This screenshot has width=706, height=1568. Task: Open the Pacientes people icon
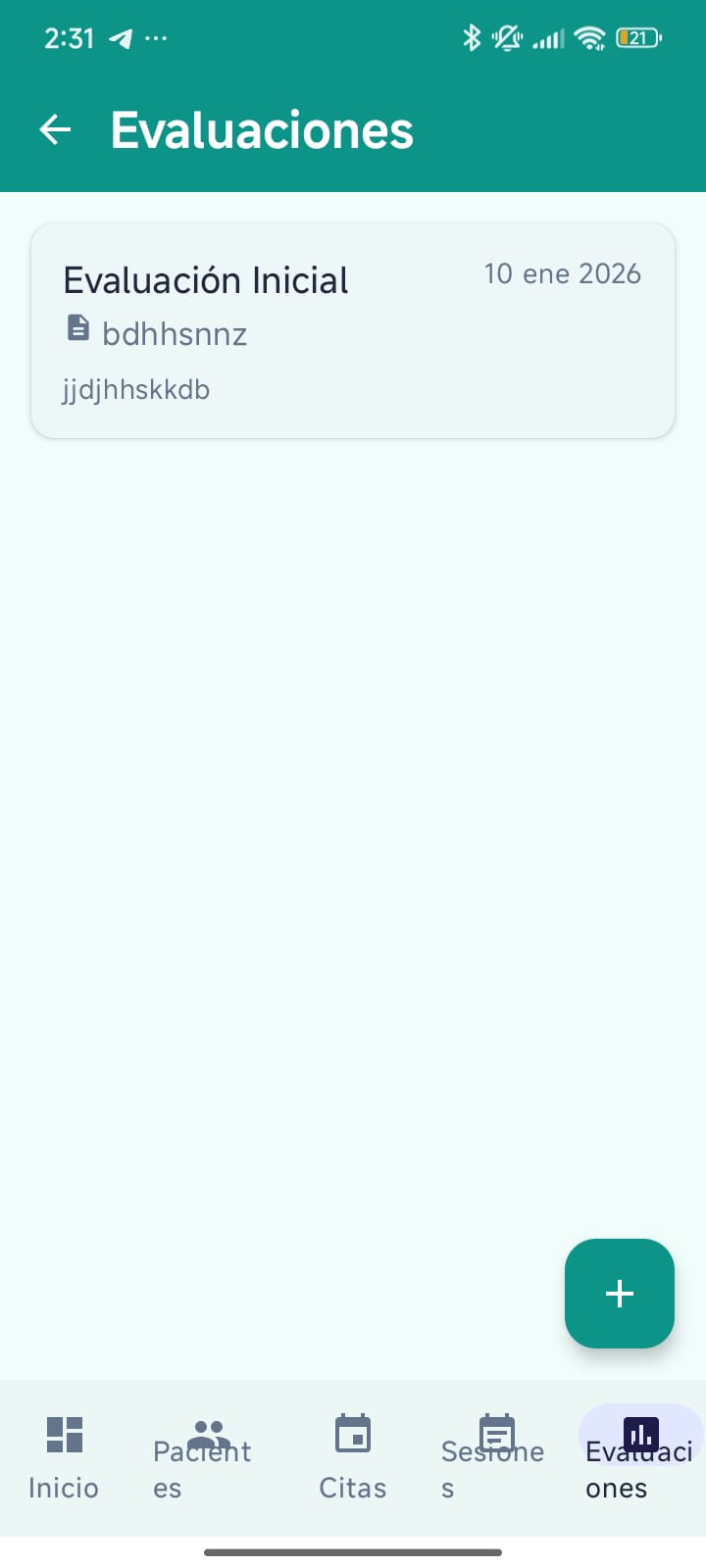click(x=206, y=1431)
